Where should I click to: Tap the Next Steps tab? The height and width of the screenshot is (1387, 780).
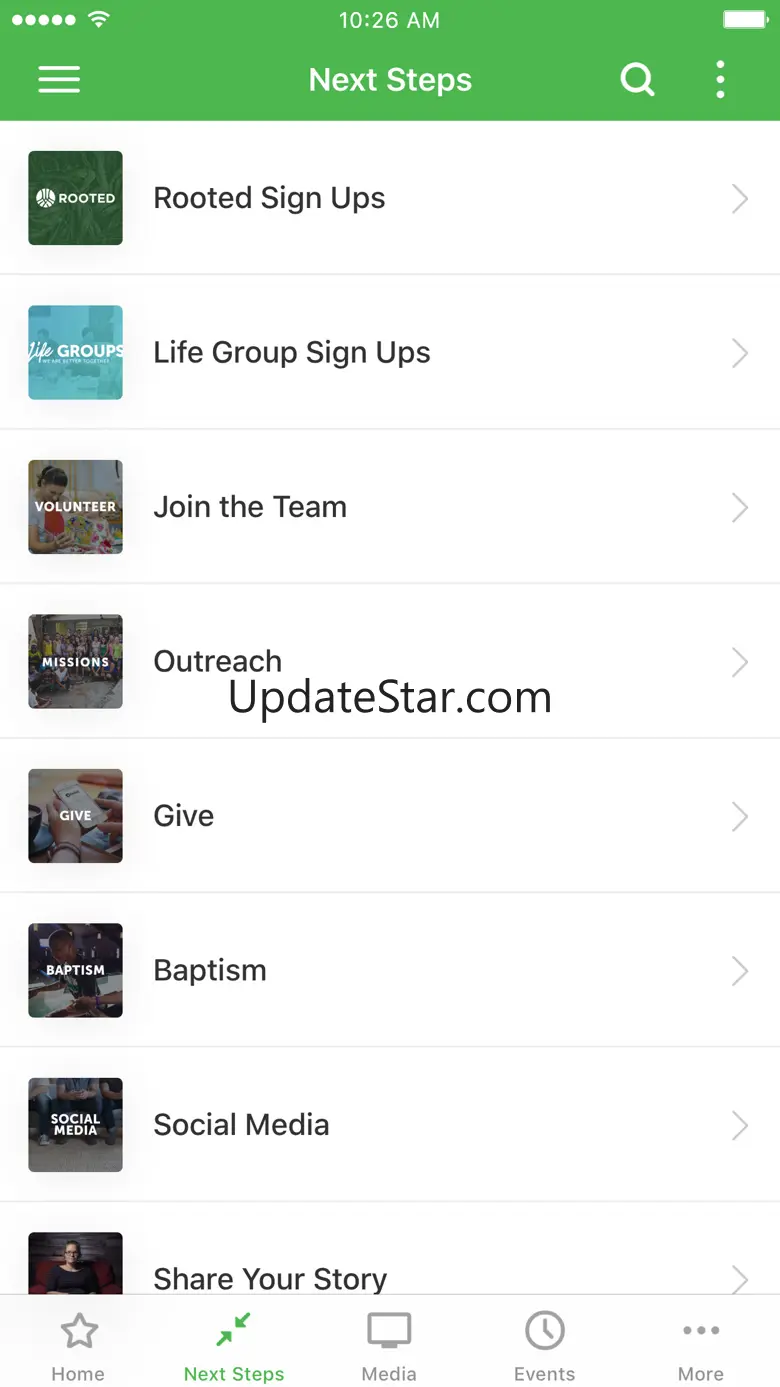tap(234, 1345)
